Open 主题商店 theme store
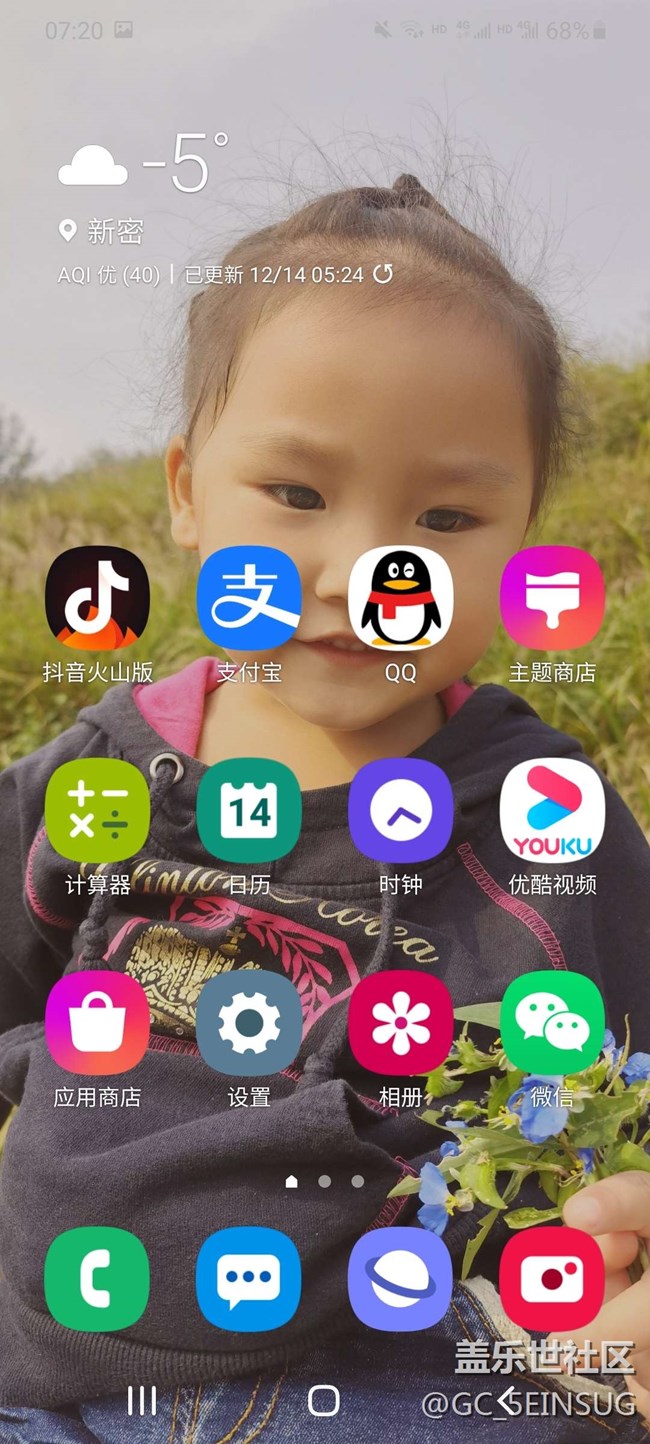This screenshot has width=650, height=1444. [552, 598]
